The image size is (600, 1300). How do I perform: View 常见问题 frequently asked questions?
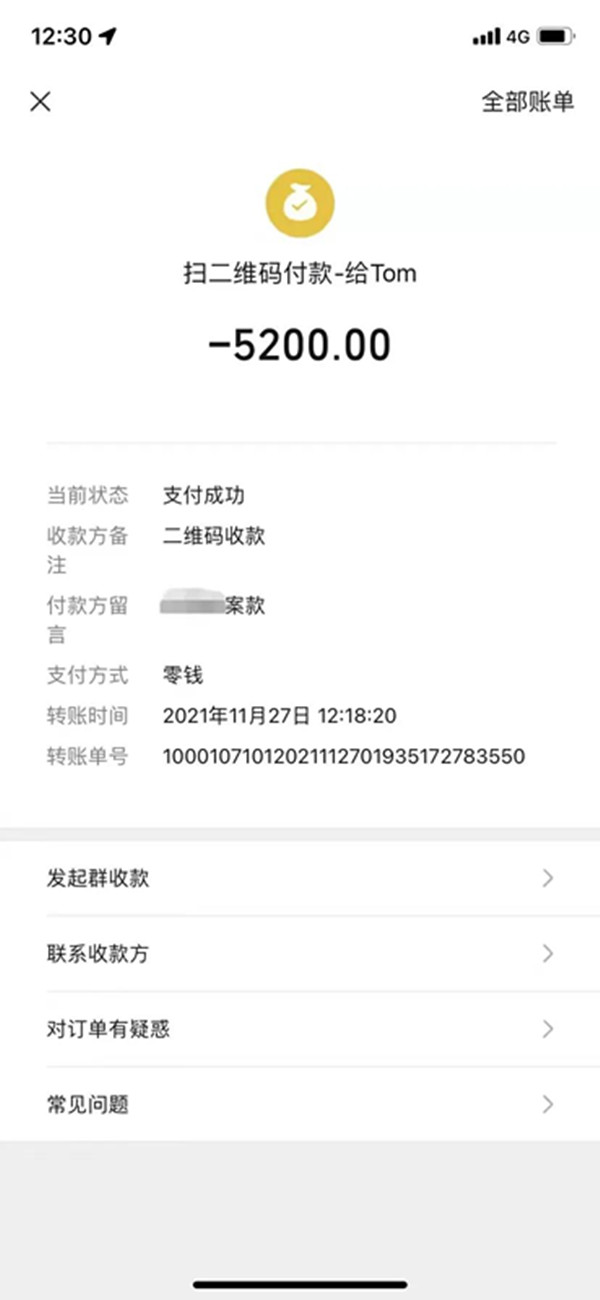(299, 1104)
